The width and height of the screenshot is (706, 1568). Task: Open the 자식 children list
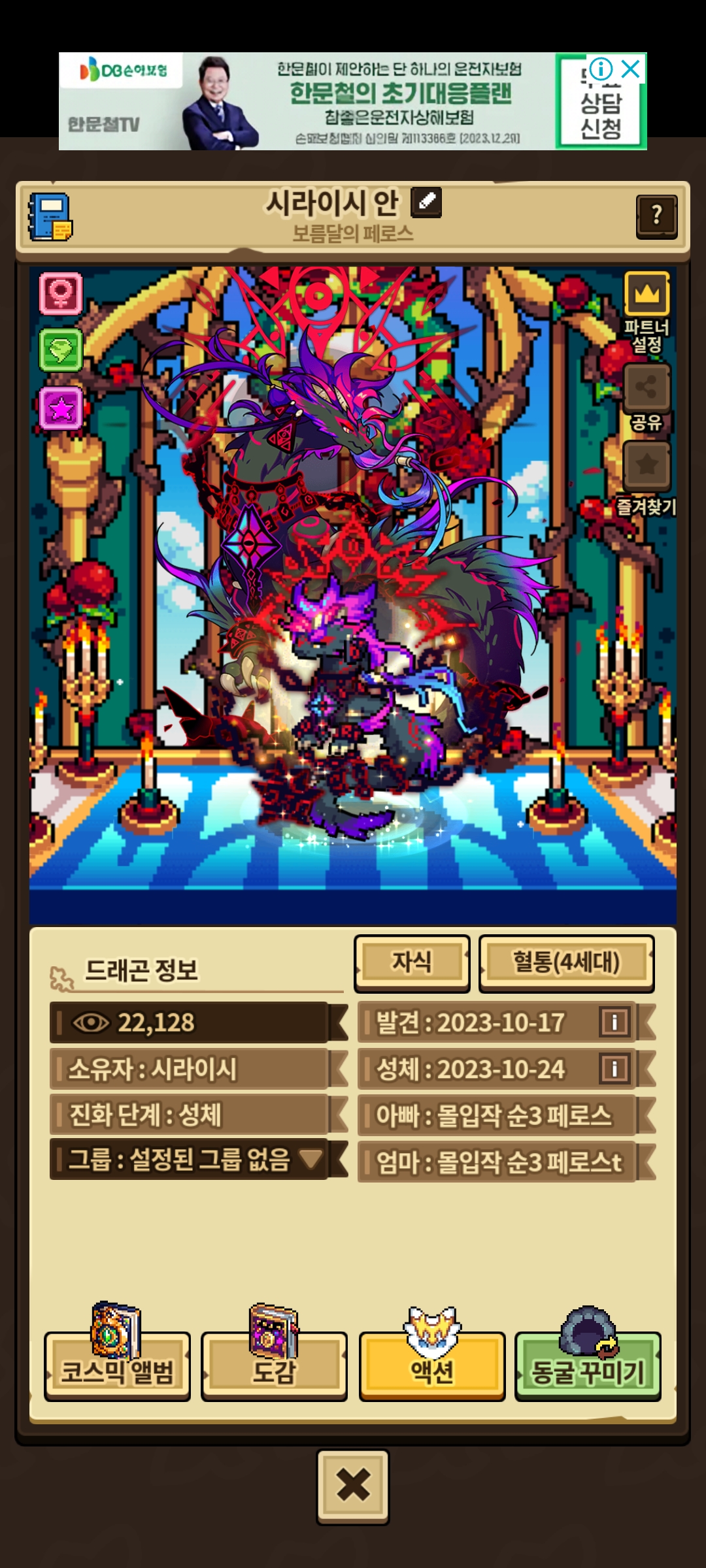412,963
